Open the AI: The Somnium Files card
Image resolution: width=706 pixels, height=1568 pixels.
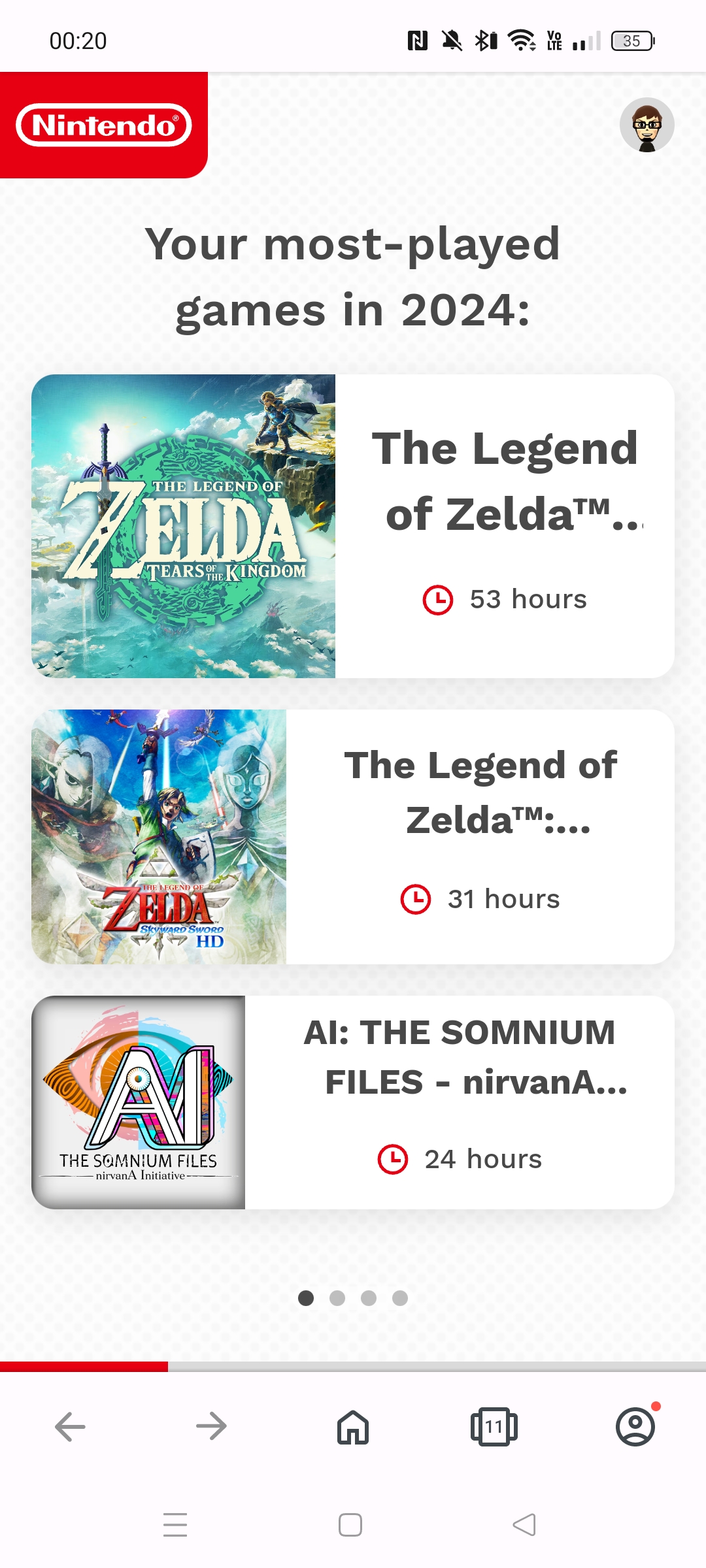(353, 1102)
